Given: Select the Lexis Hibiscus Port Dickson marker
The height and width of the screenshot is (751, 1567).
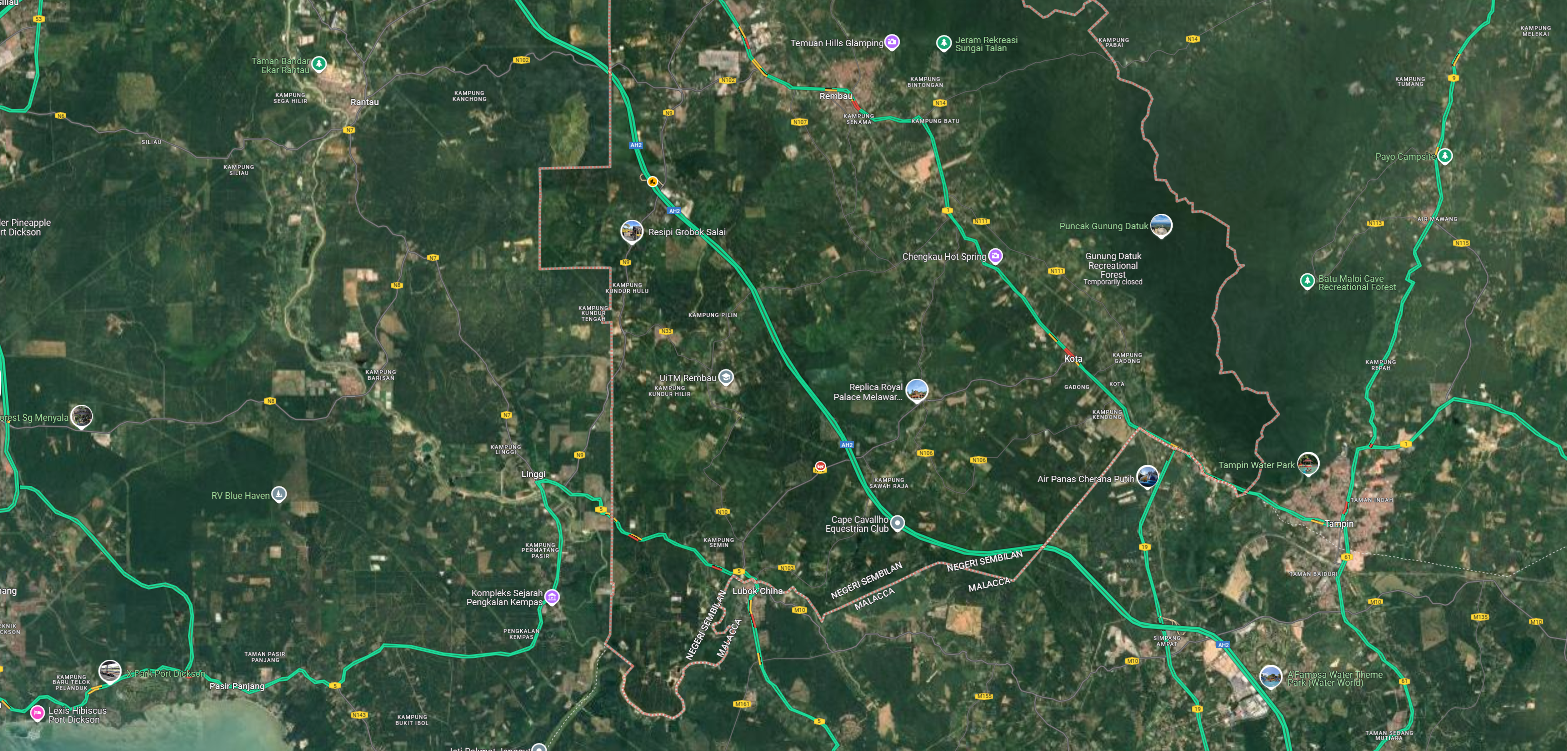Looking at the screenshot, I should pos(38,712).
